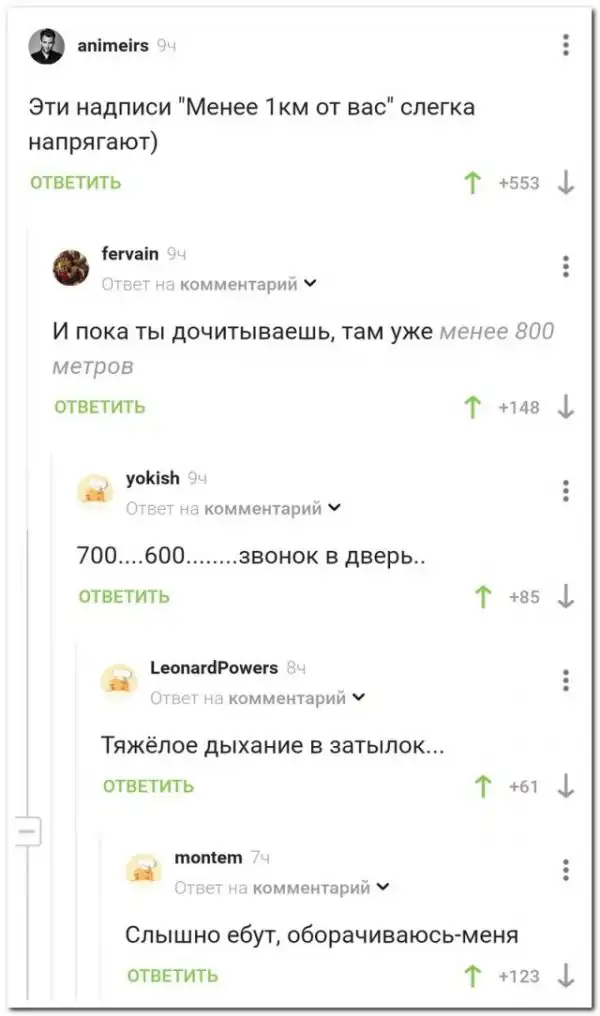Reply to animeirs' comment
This screenshot has height=1016, width=600.
tap(76, 183)
